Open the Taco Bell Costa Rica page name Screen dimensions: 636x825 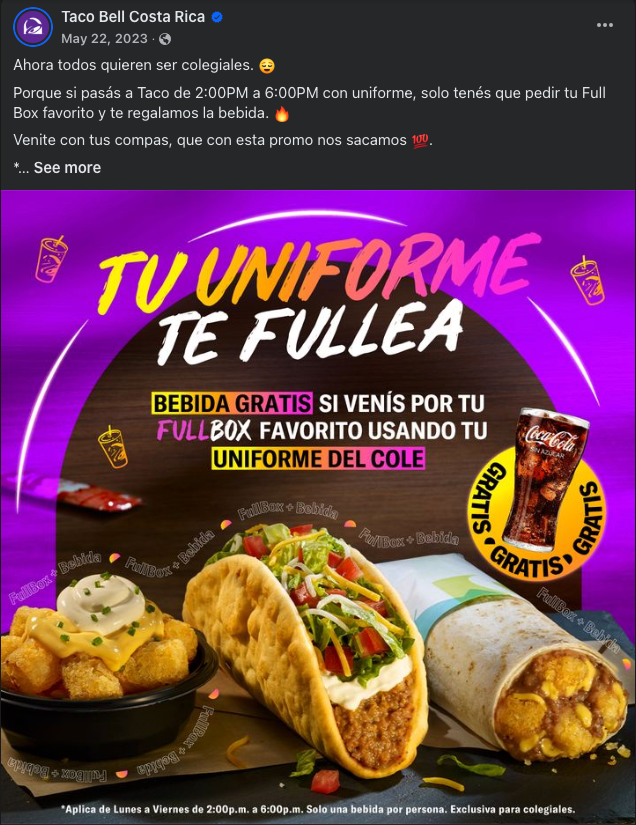pos(133,17)
